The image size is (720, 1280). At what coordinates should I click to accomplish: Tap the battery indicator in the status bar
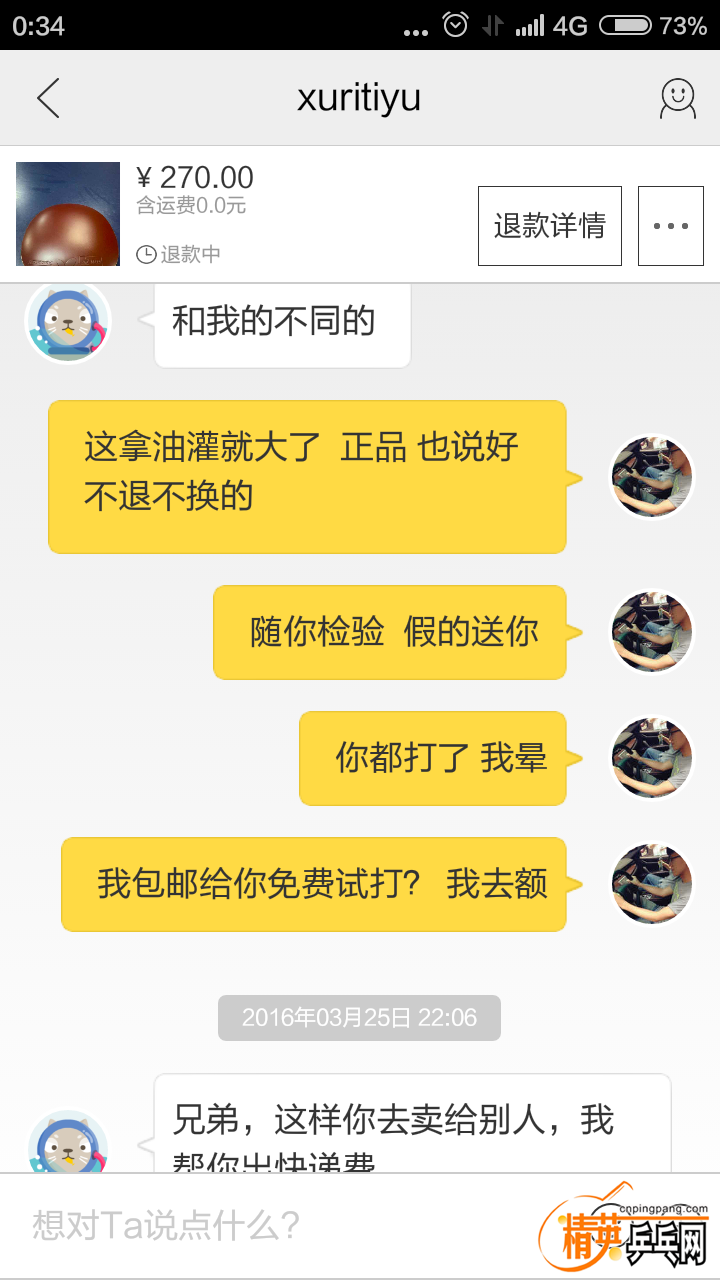coord(624,27)
